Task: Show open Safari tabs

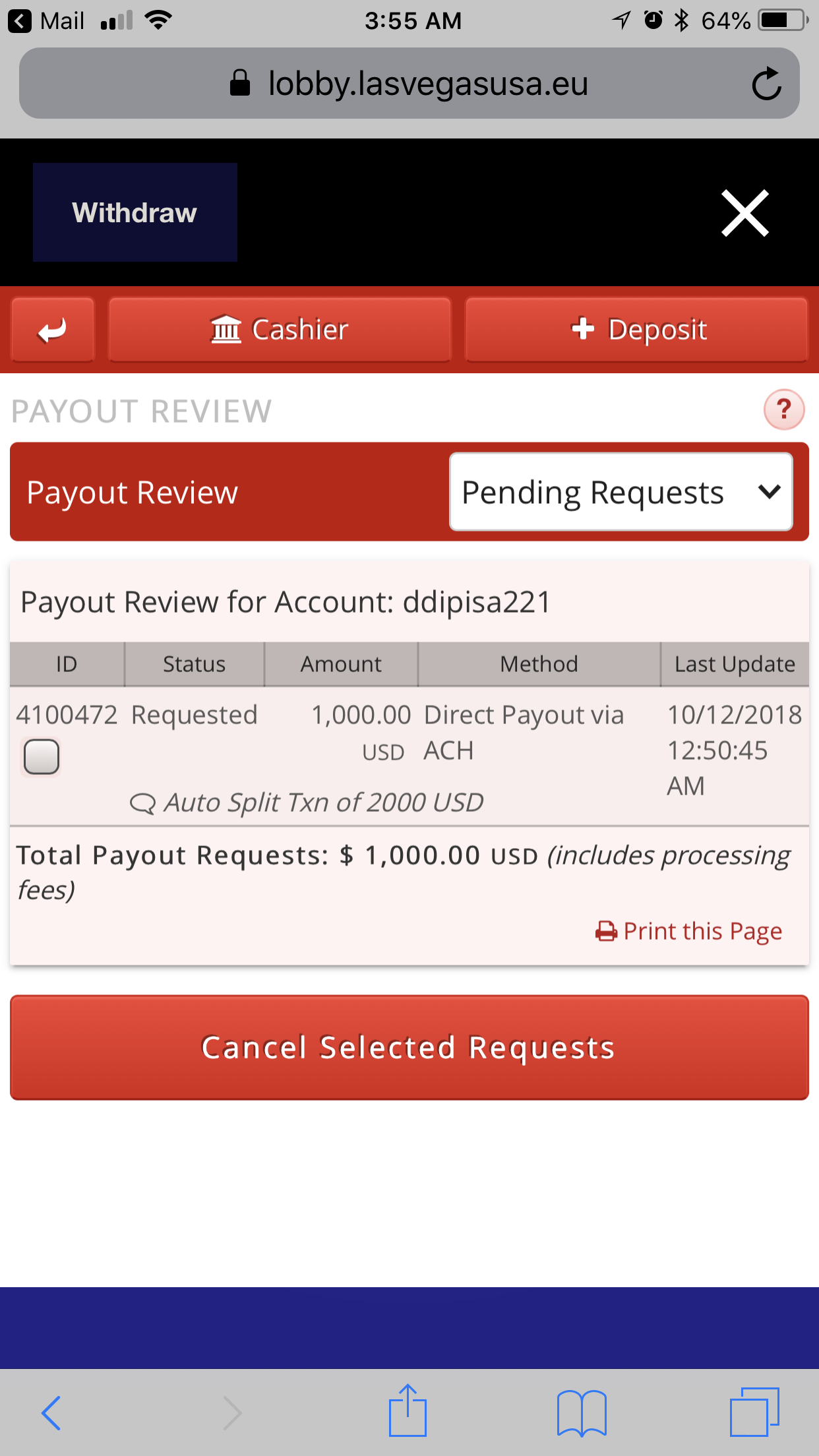Action: click(x=754, y=1412)
